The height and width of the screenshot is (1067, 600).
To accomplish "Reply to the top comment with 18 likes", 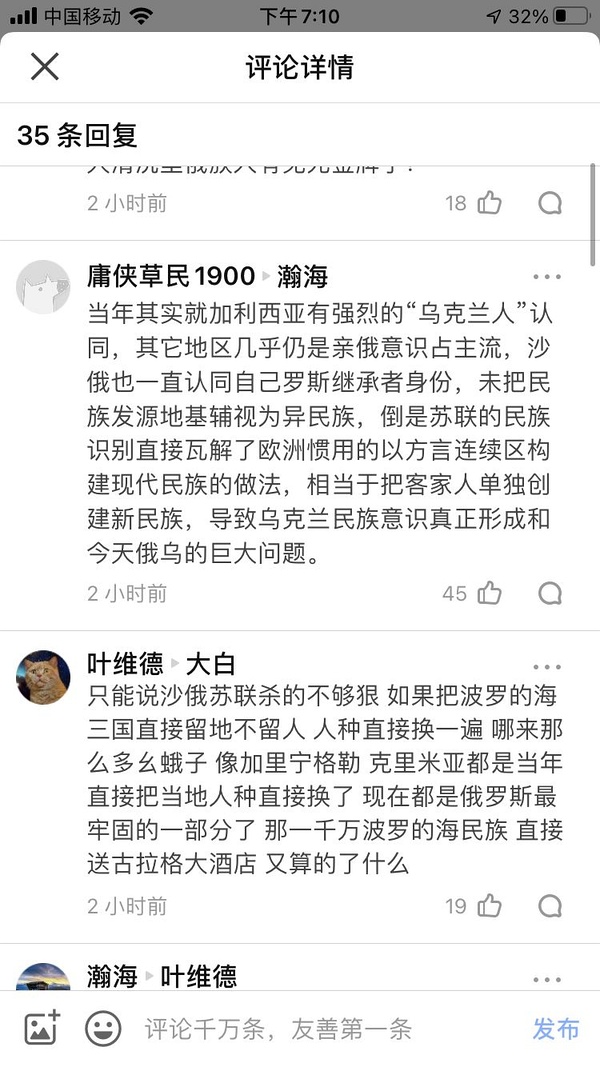I will [x=550, y=203].
